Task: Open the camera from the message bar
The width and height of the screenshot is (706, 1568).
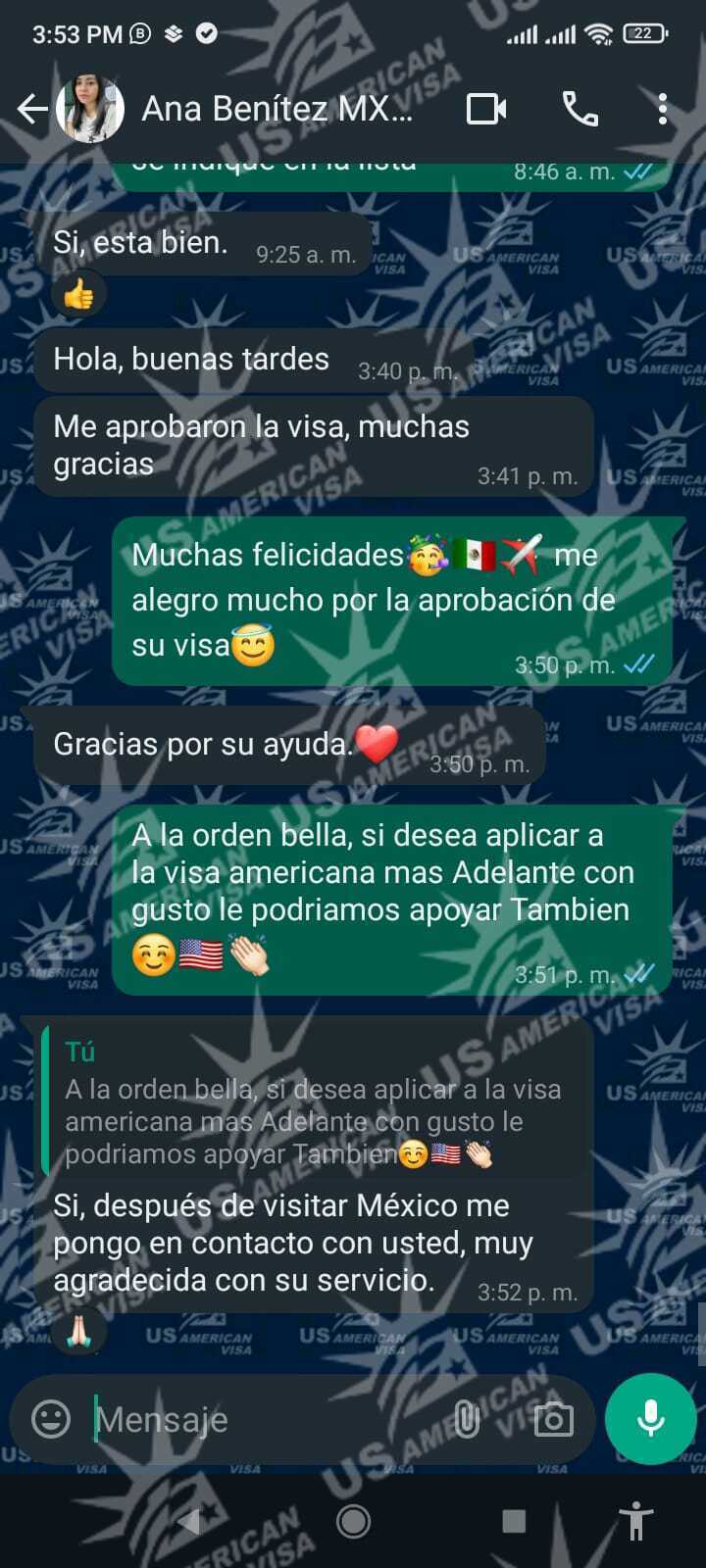Action: point(553,1419)
